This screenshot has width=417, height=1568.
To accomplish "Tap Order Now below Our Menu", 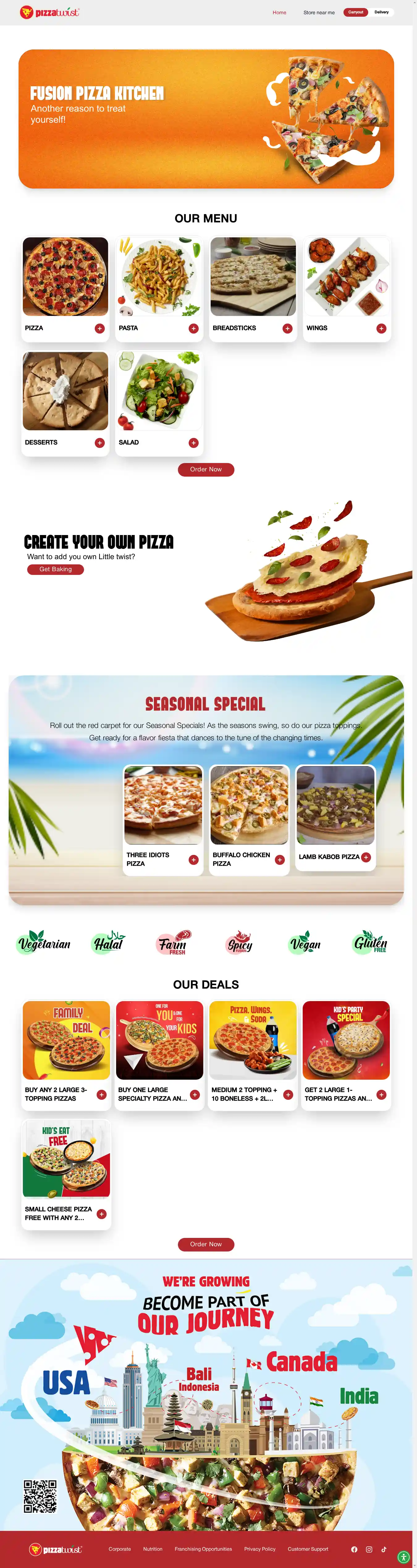I will point(205,469).
